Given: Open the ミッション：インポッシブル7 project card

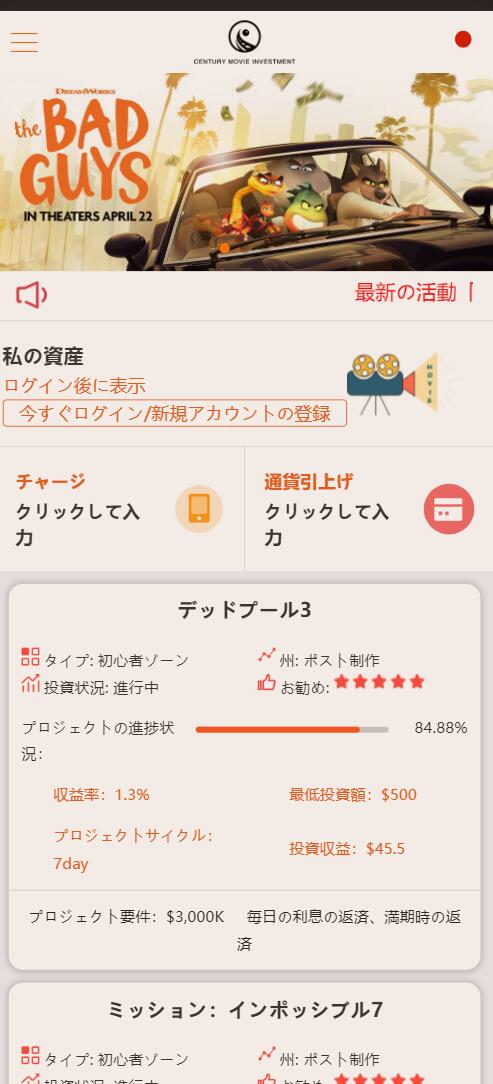Looking at the screenshot, I should 245,1034.
